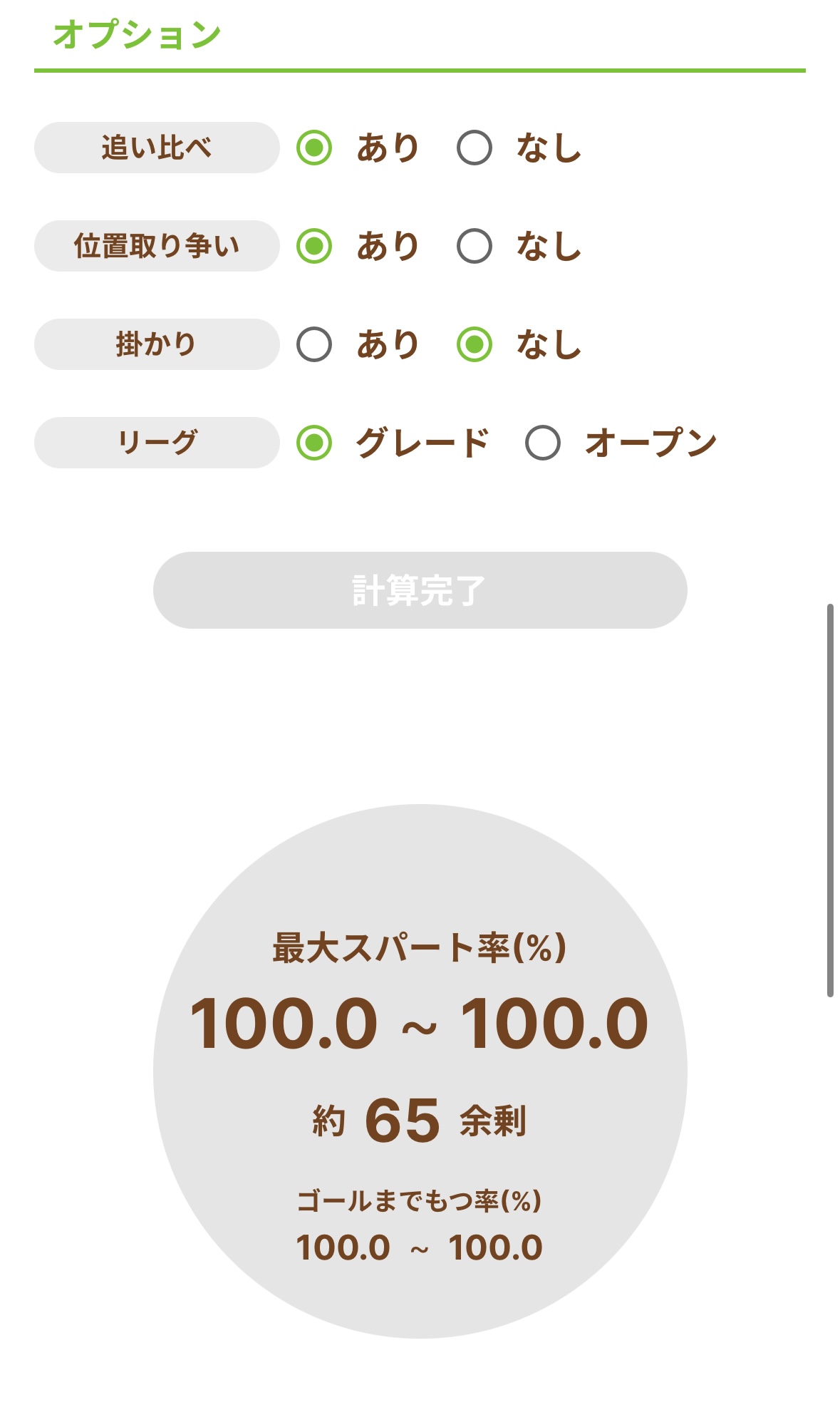Image resolution: width=840 pixels, height=1405 pixels.
Task: Set 掛かり to あり
Action: pyautogui.click(x=314, y=345)
